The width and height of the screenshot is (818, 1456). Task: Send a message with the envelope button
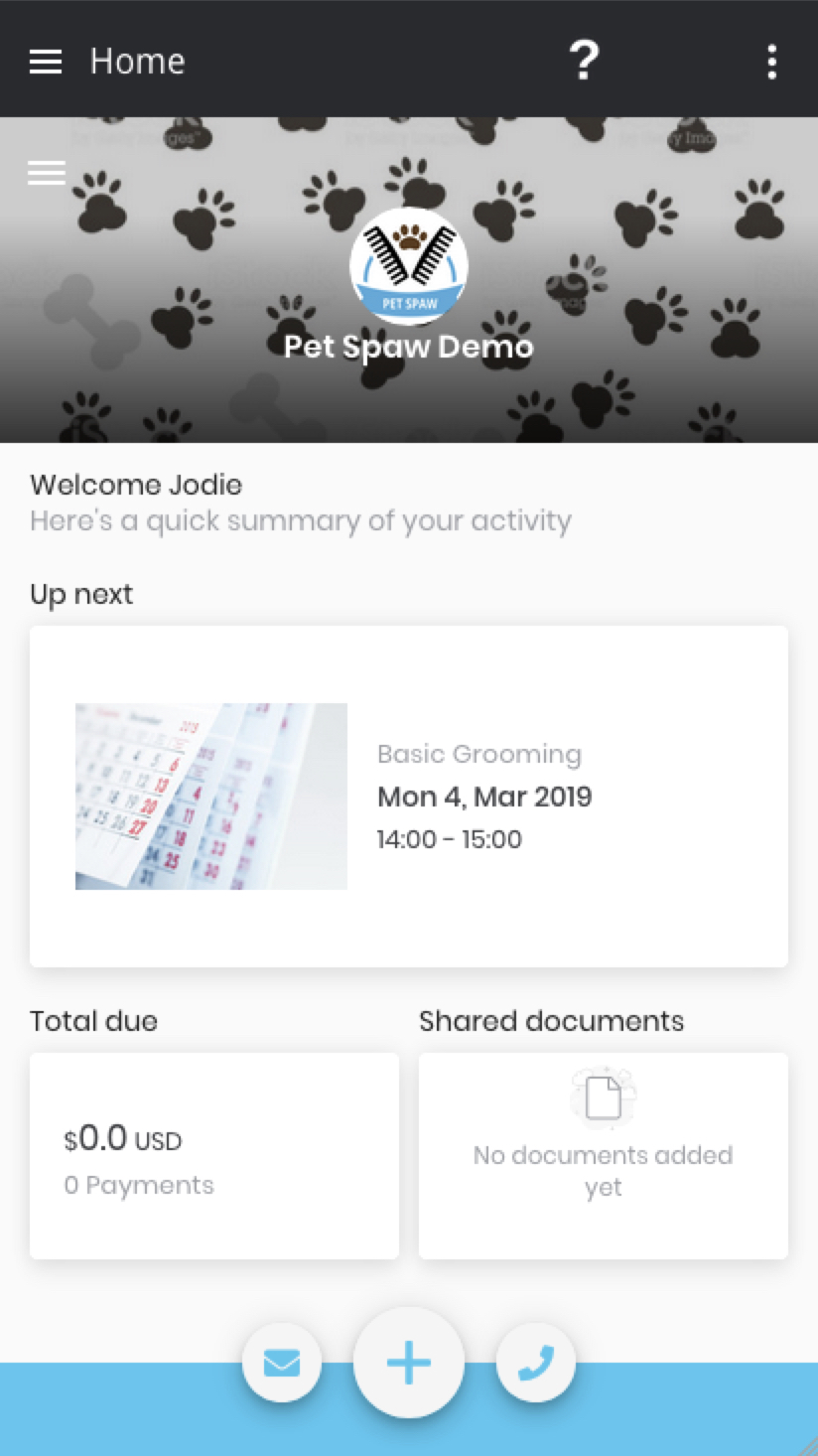coord(282,1363)
